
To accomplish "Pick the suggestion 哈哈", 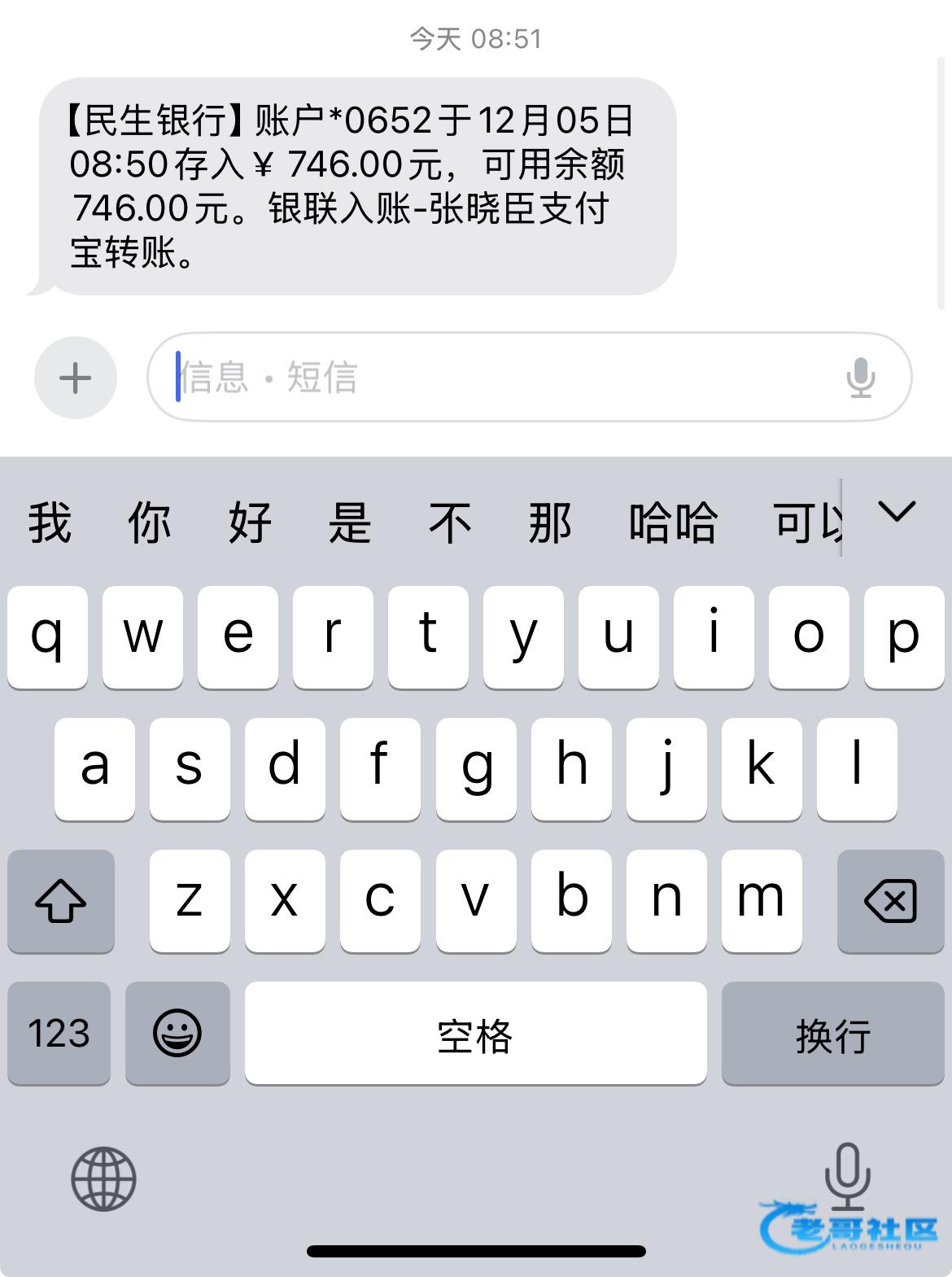I will (x=673, y=523).
